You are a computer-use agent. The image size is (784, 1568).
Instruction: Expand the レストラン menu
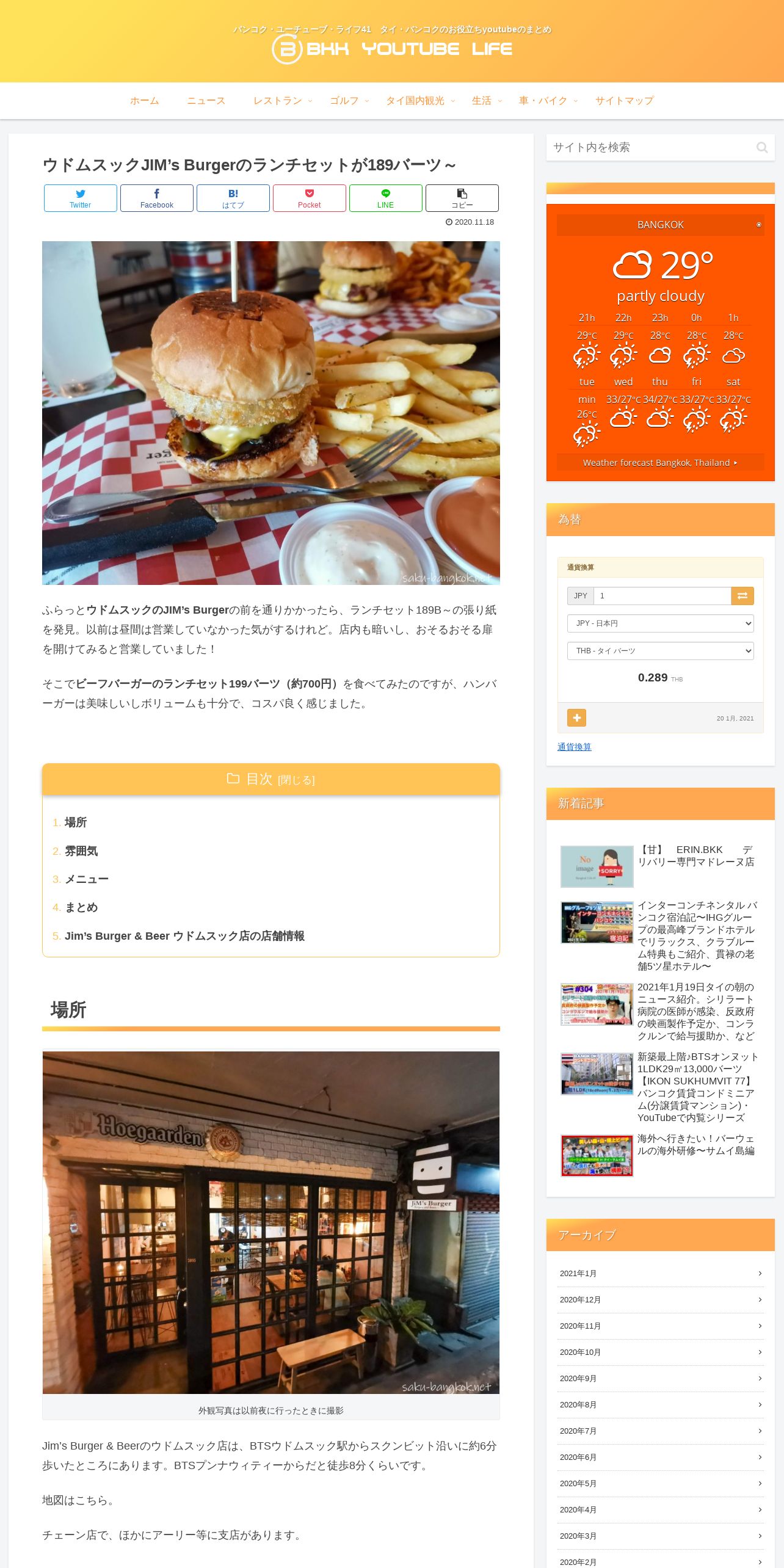coord(281,101)
